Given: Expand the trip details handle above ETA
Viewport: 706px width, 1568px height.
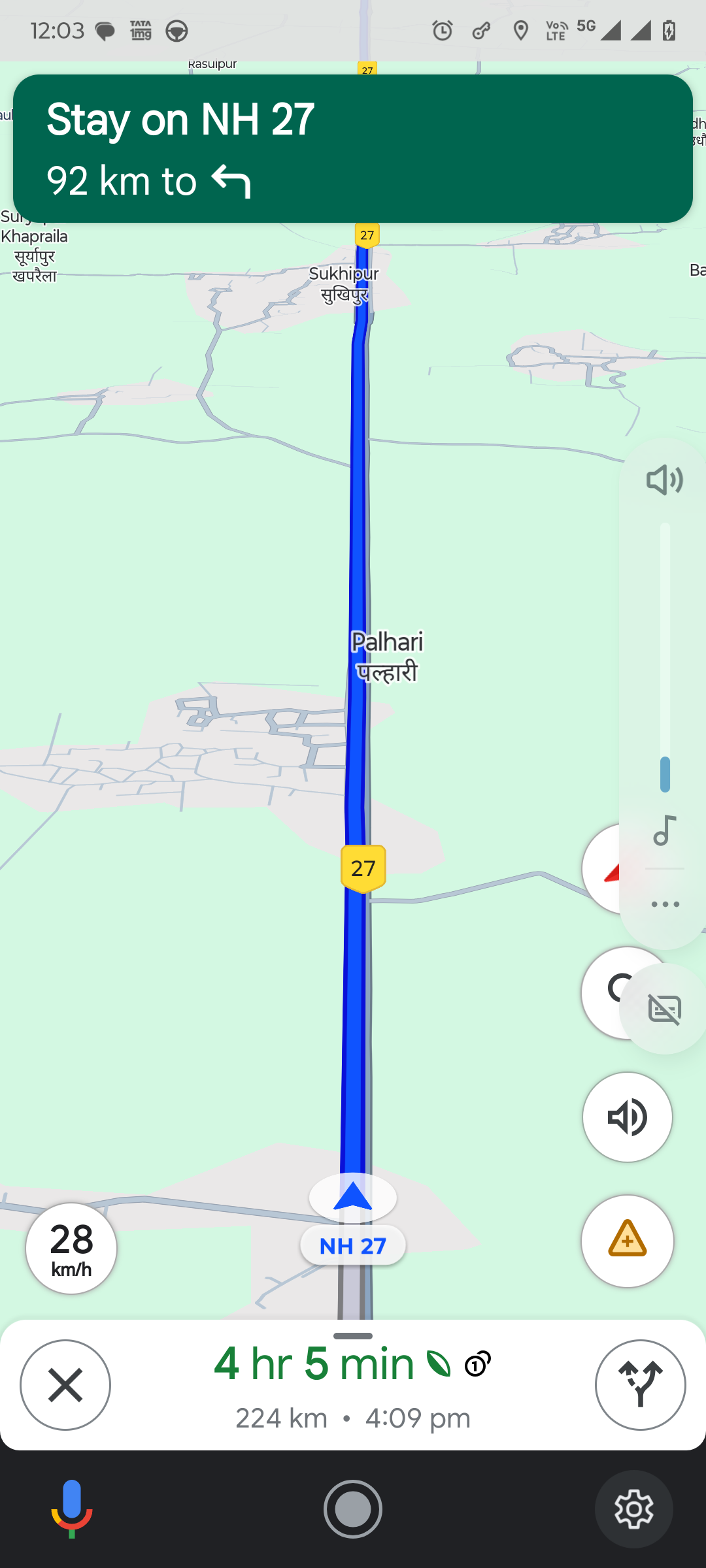Looking at the screenshot, I should click(353, 1336).
